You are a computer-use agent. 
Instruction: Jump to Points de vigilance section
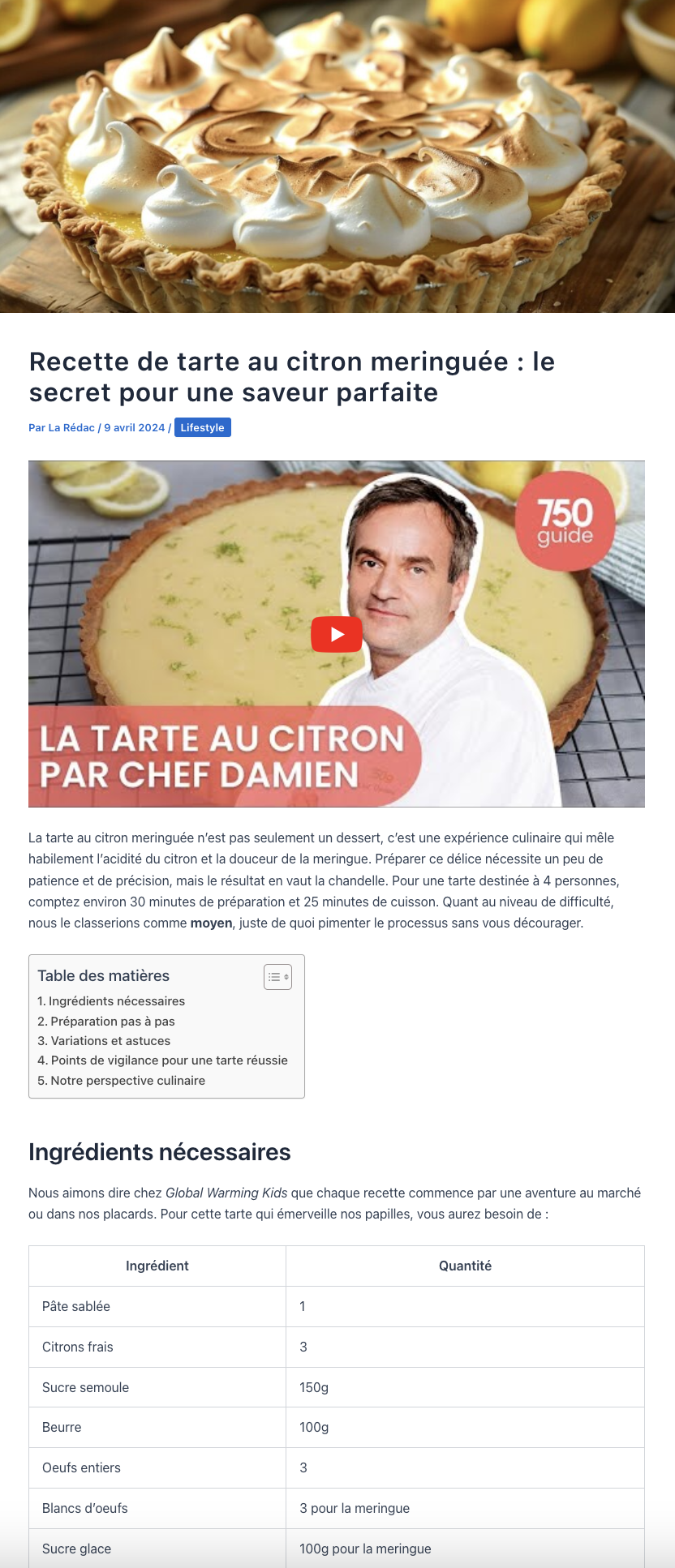169,1060
